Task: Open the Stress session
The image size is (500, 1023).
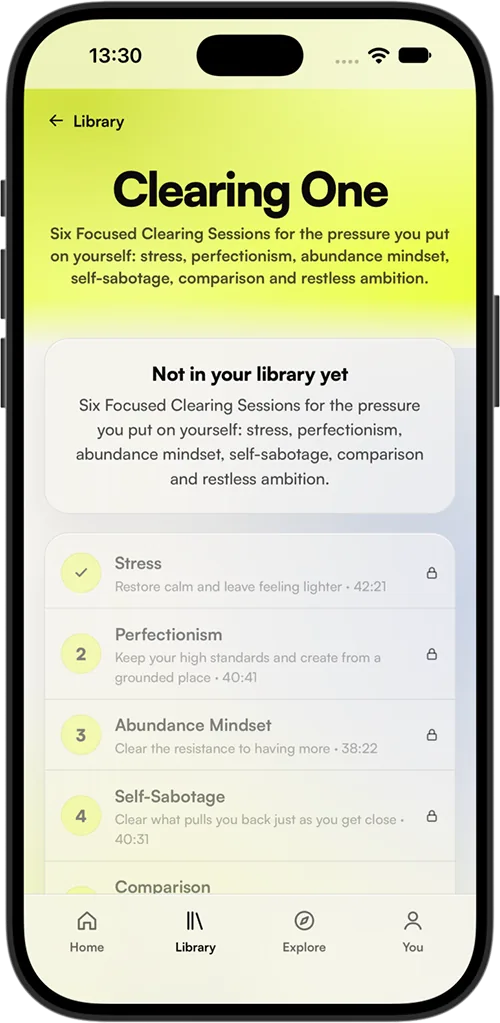Action: point(249,573)
